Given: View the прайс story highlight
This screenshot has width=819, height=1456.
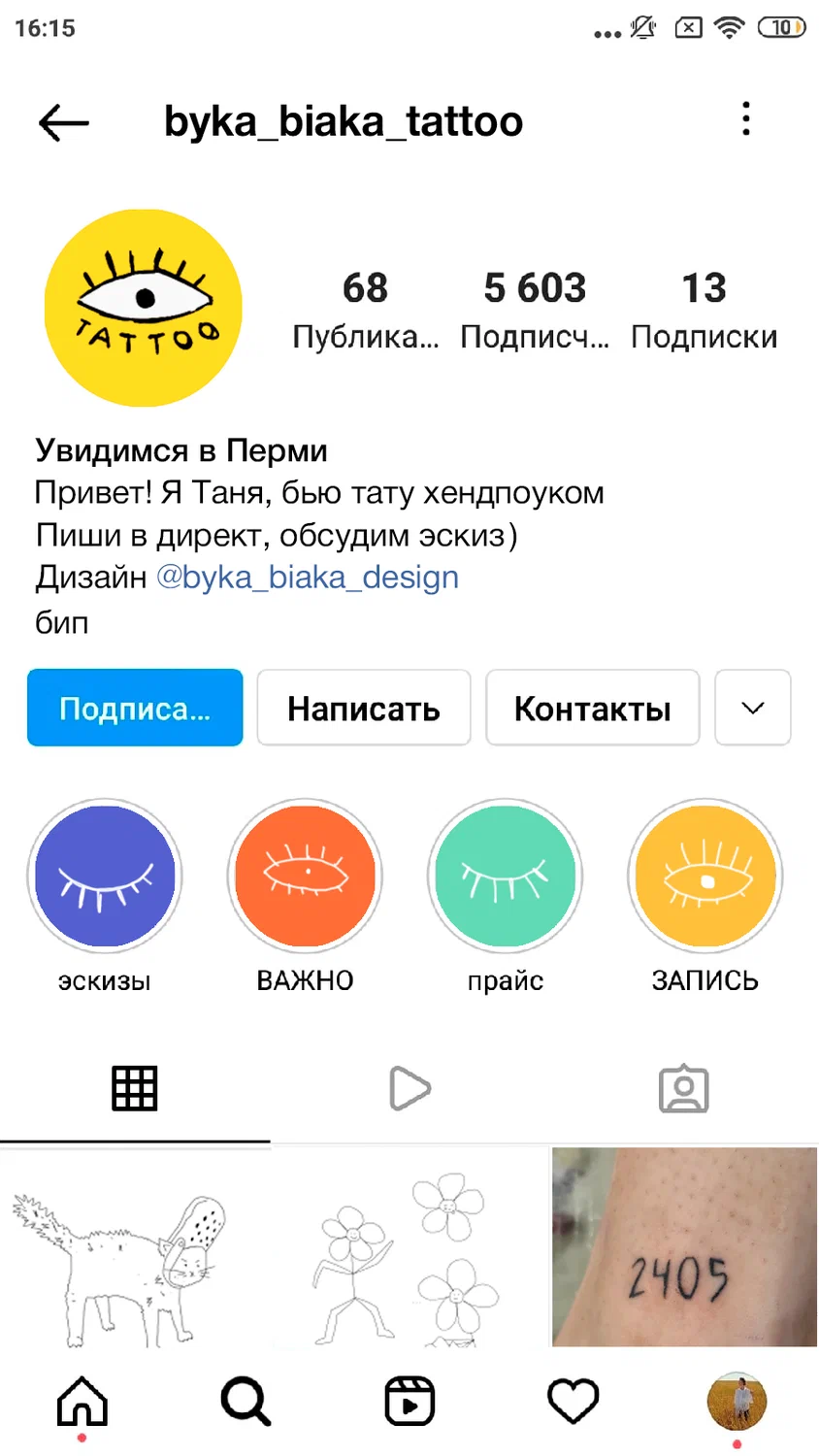Looking at the screenshot, I should 505,877.
